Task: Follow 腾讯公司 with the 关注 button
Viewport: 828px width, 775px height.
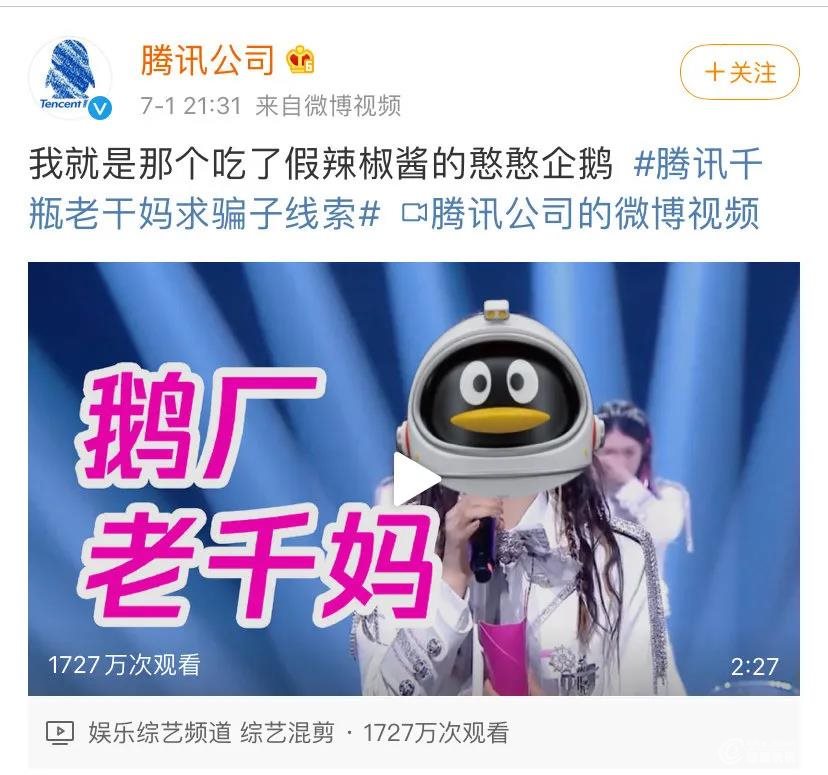Action: [740, 73]
